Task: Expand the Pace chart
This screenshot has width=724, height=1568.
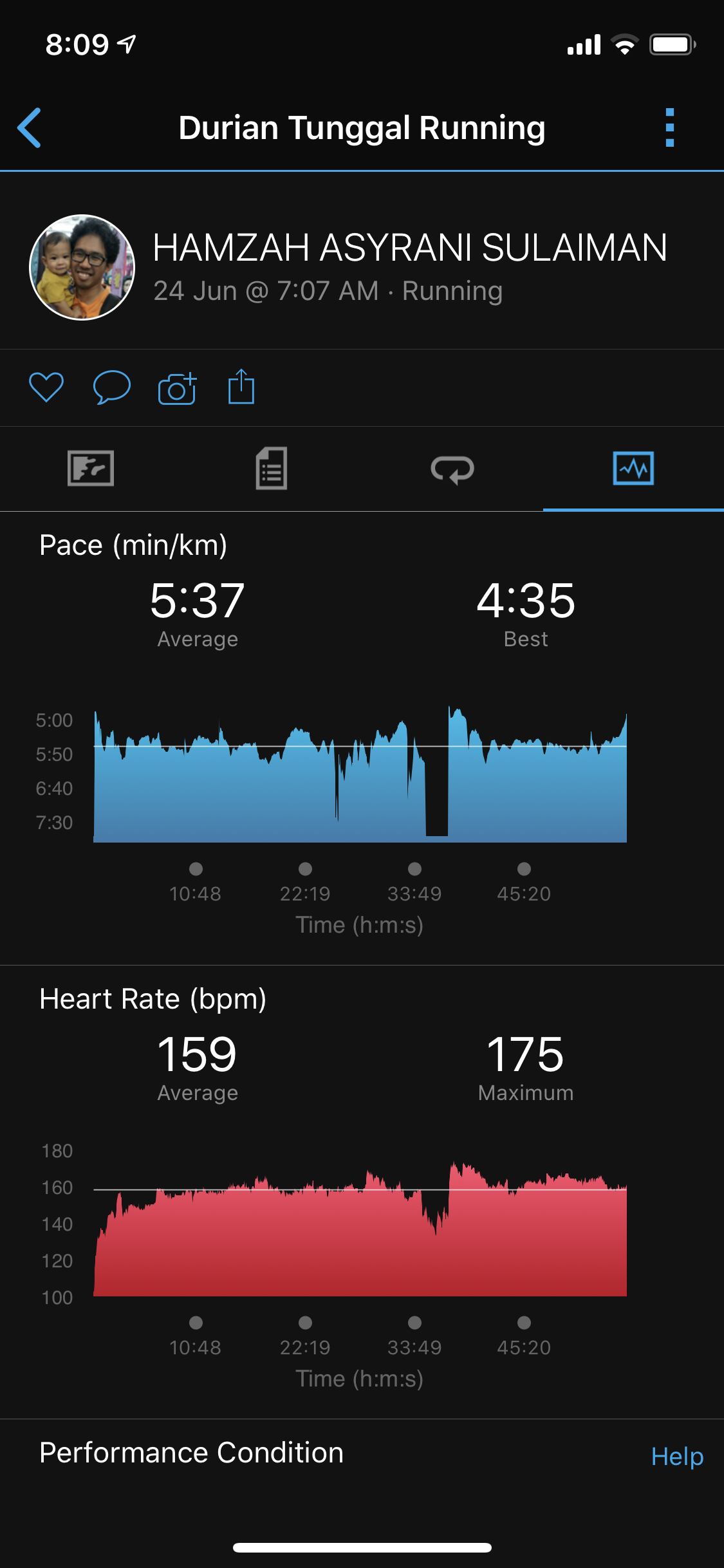Action: (x=360, y=776)
